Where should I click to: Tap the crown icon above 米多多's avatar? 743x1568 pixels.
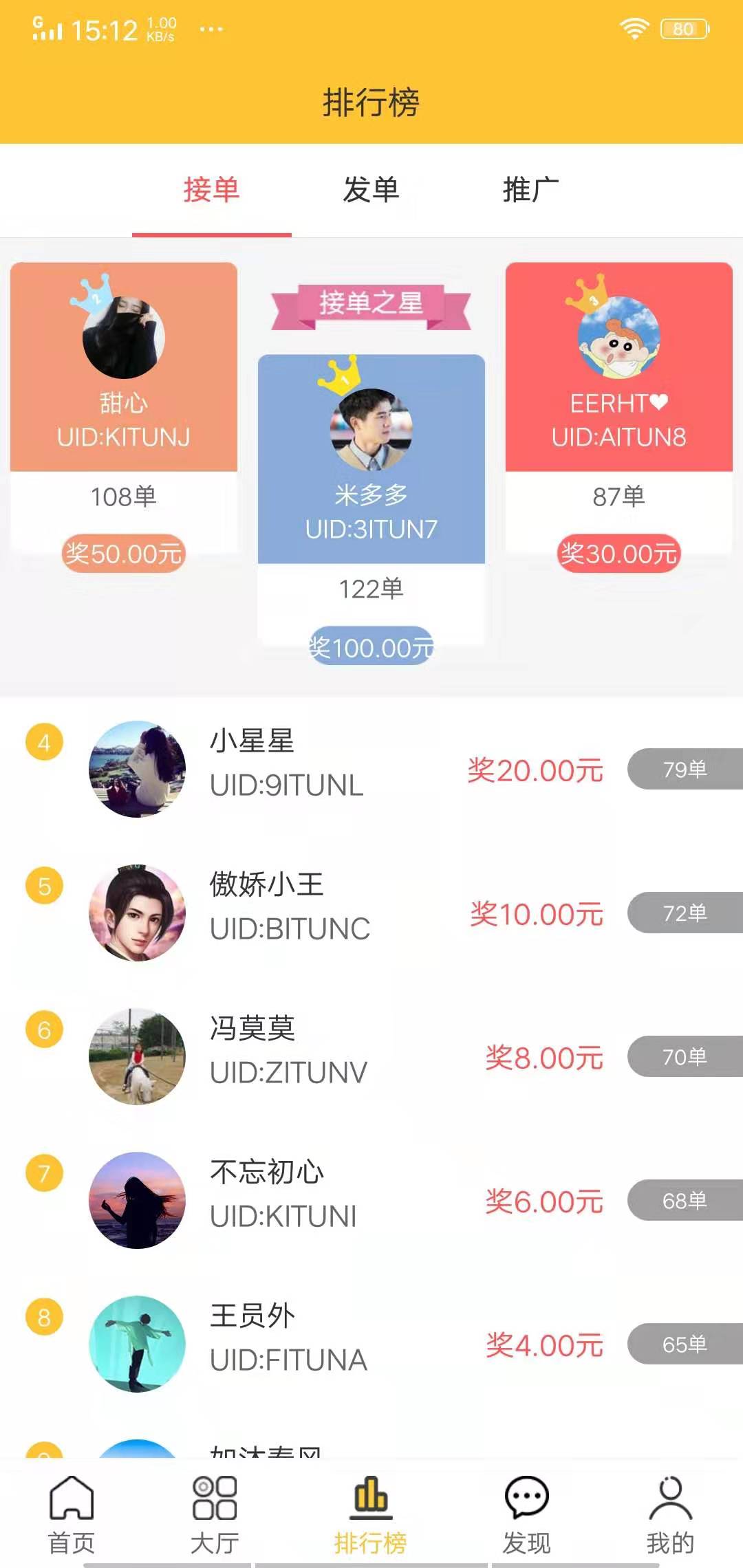click(x=338, y=377)
